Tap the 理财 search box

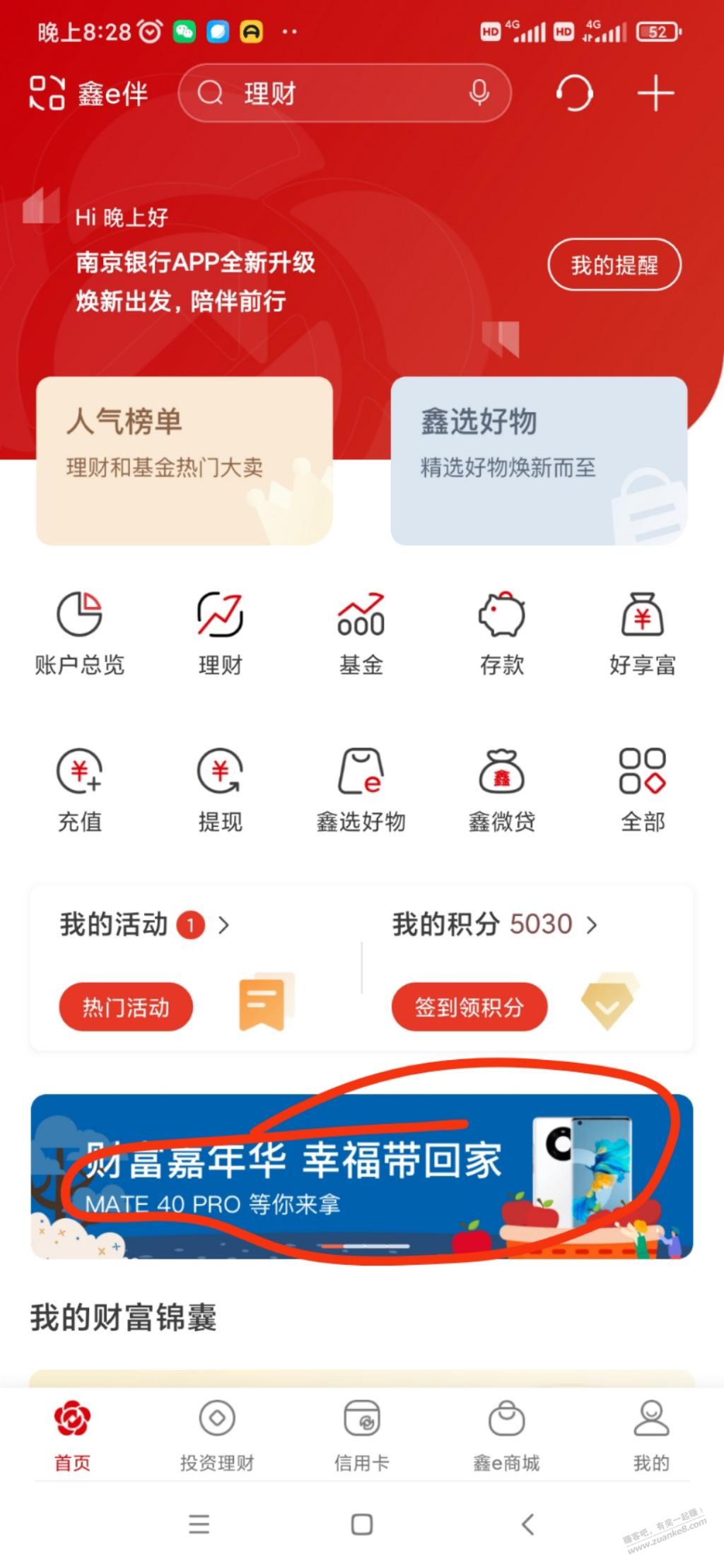point(332,93)
